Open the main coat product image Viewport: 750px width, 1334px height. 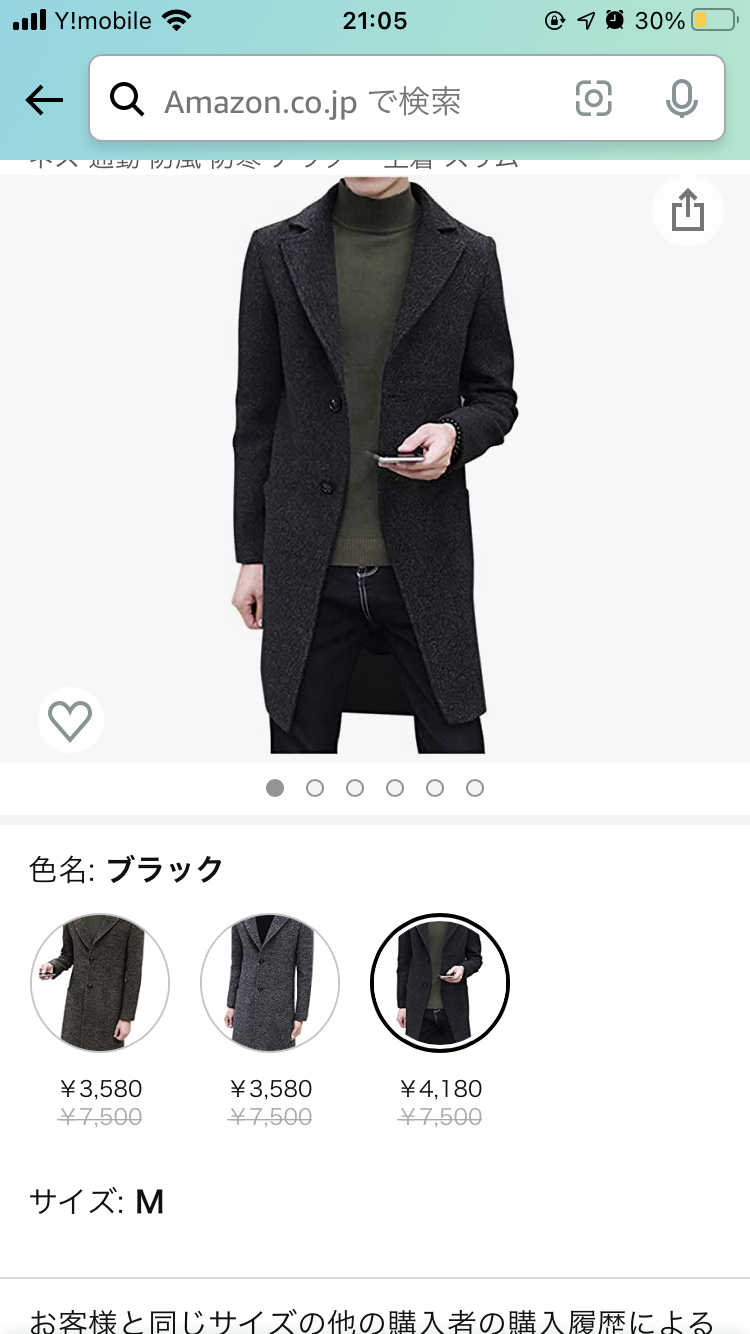click(375, 465)
